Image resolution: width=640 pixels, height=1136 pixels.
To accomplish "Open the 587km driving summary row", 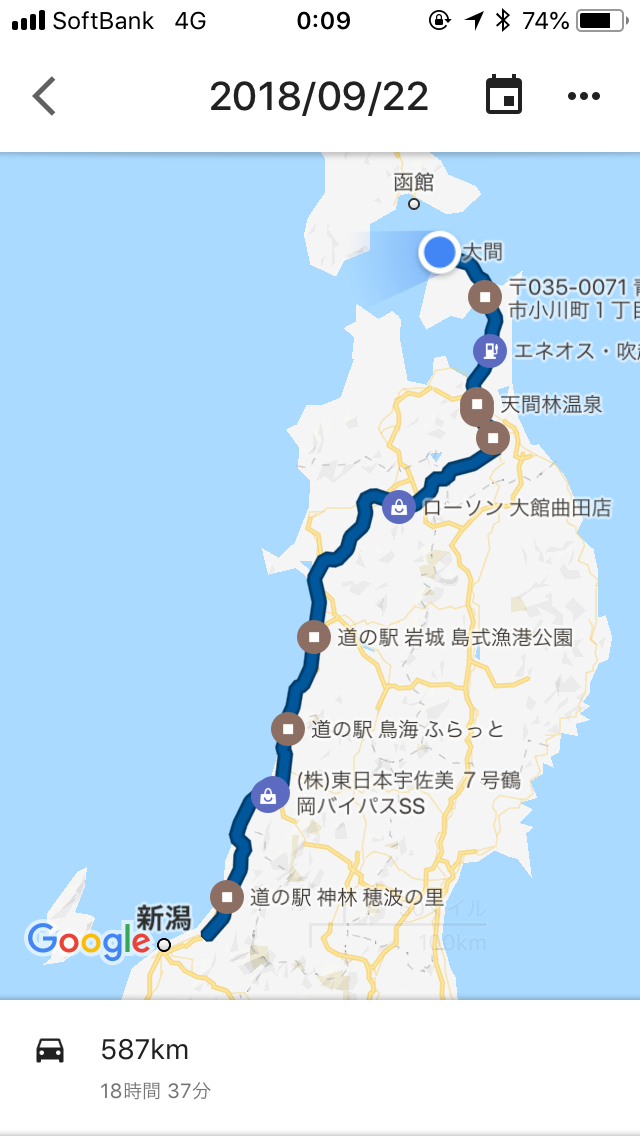I will pos(320,1066).
